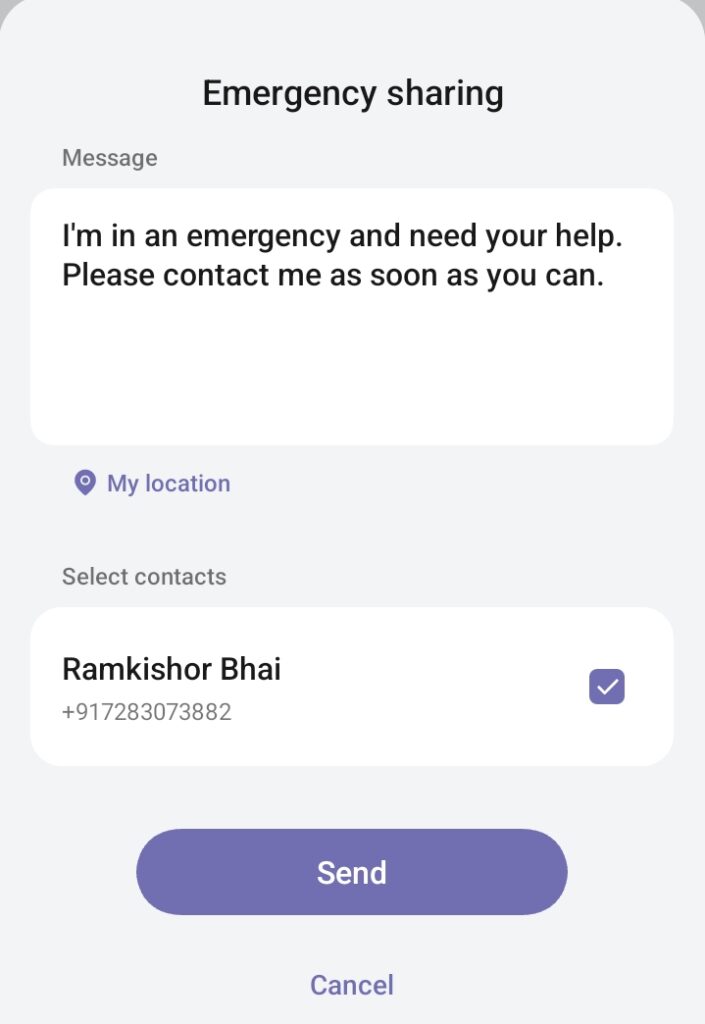This screenshot has width=705, height=1024.
Task: Tap the My location link
Action: click(153, 484)
